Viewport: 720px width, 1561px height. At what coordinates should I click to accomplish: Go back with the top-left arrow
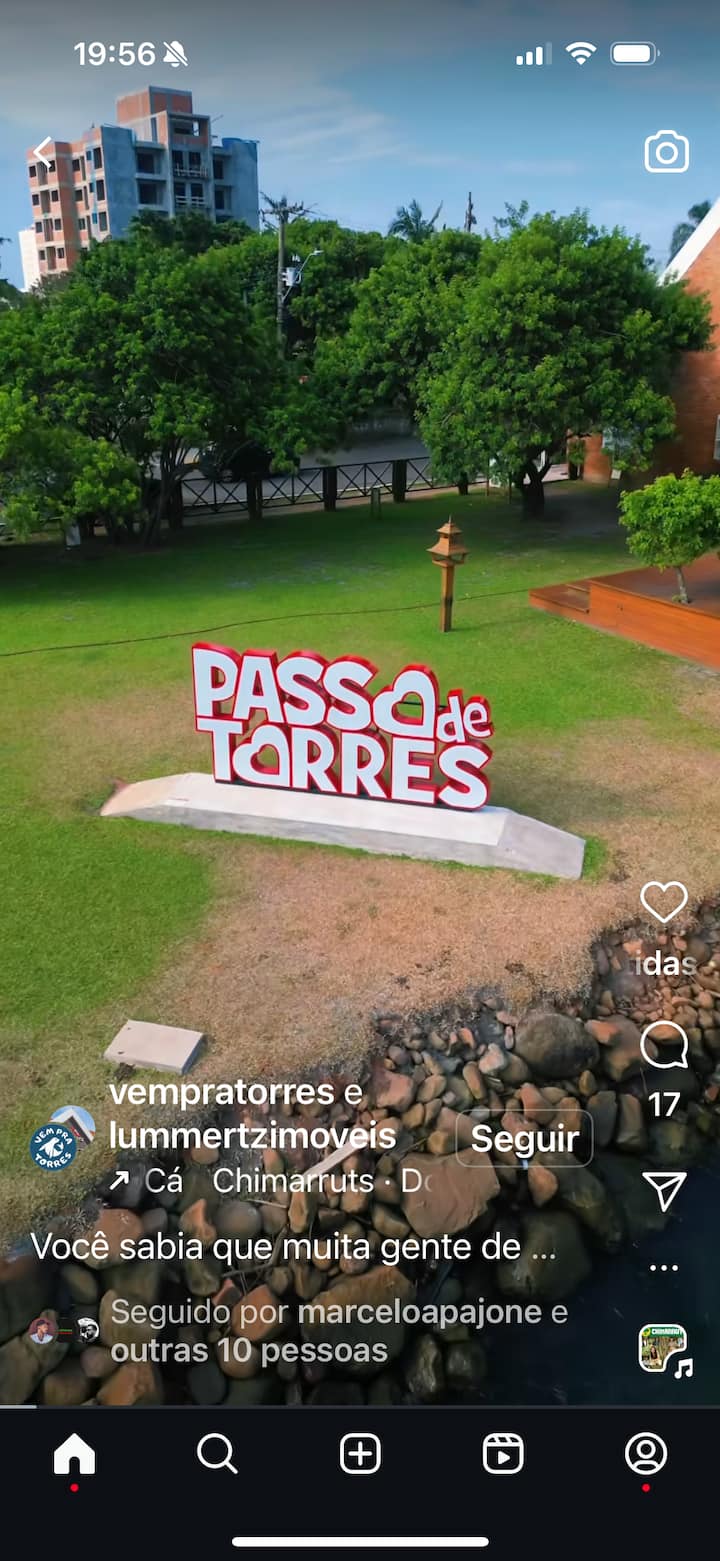42,153
